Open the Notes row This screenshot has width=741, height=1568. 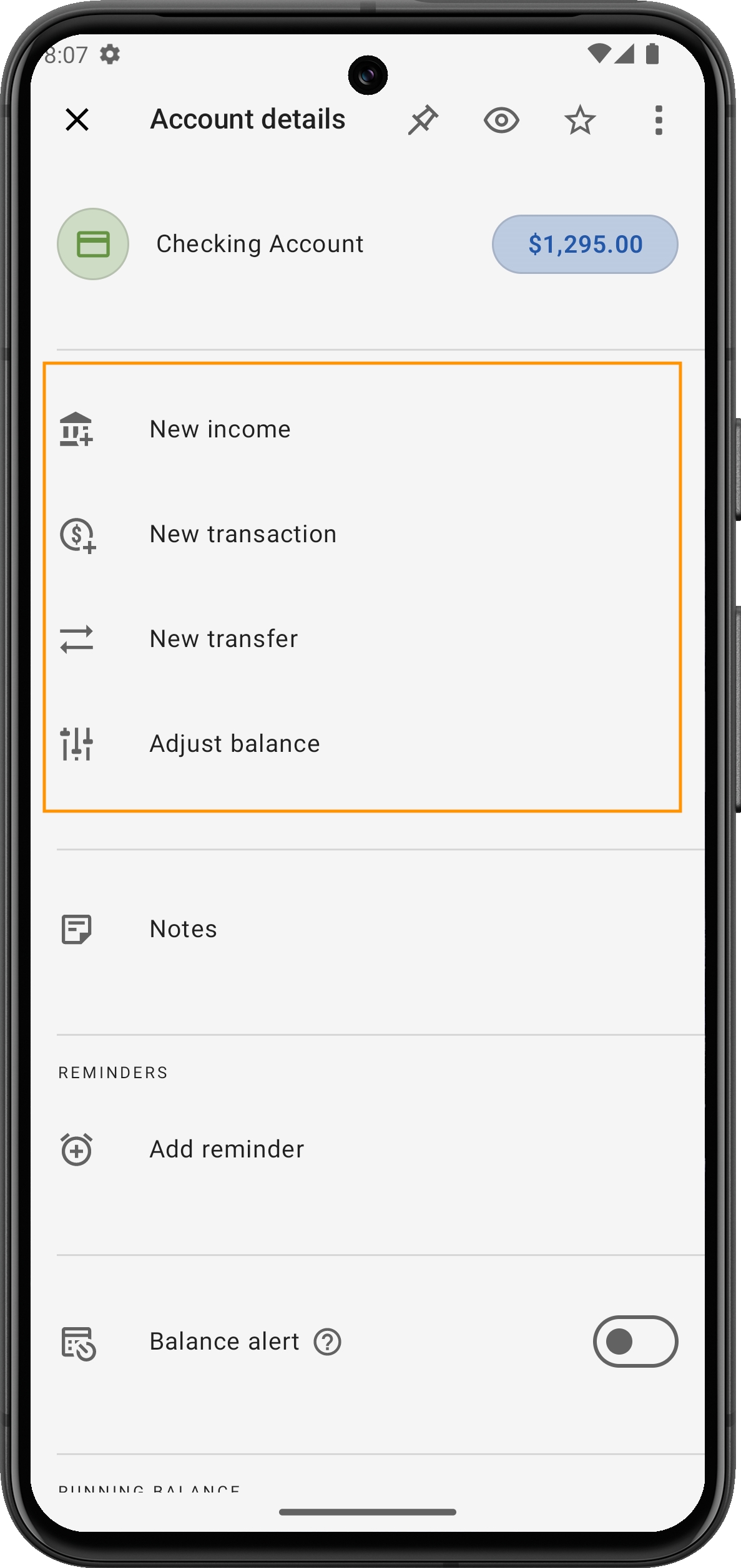click(x=184, y=929)
